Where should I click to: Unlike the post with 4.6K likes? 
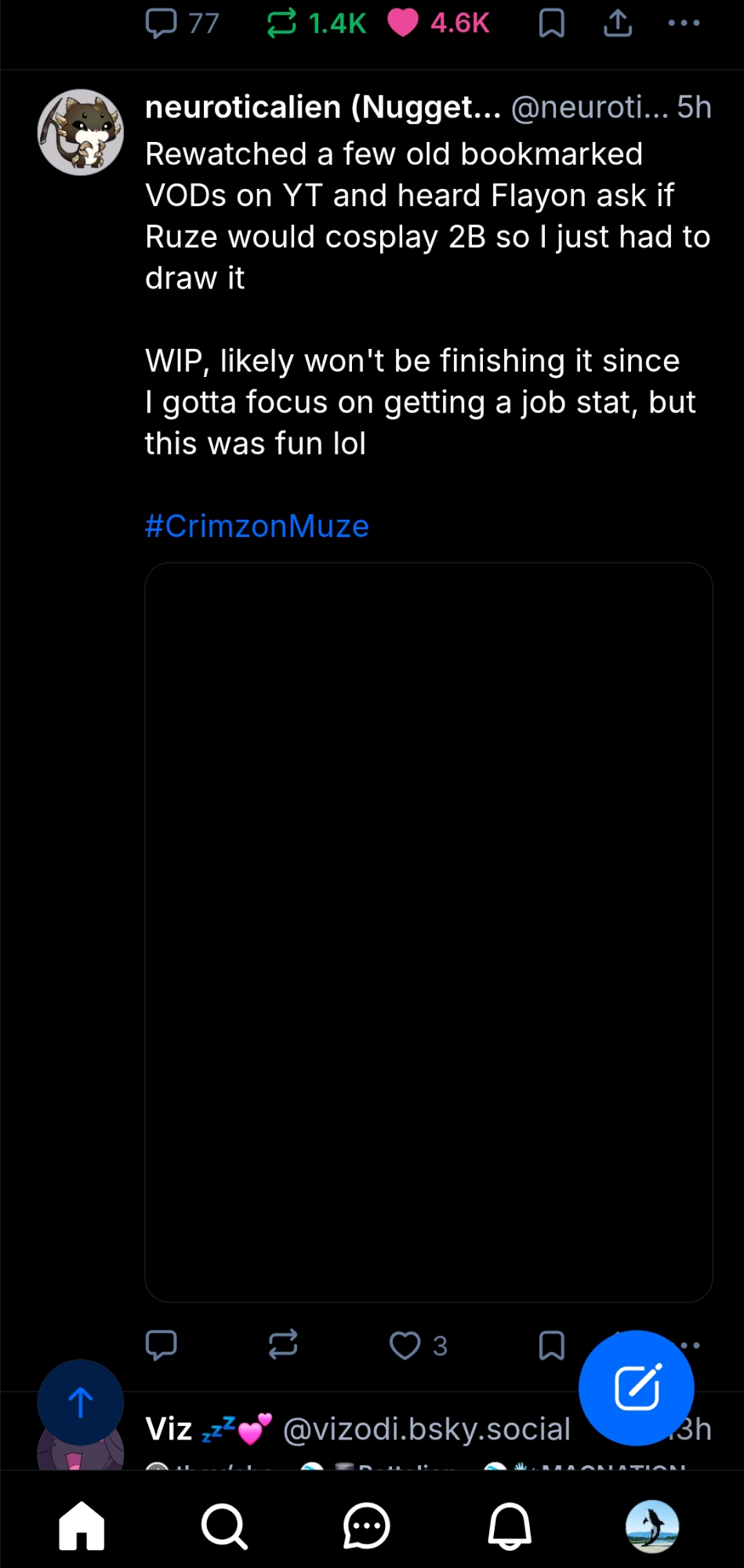[403, 24]
